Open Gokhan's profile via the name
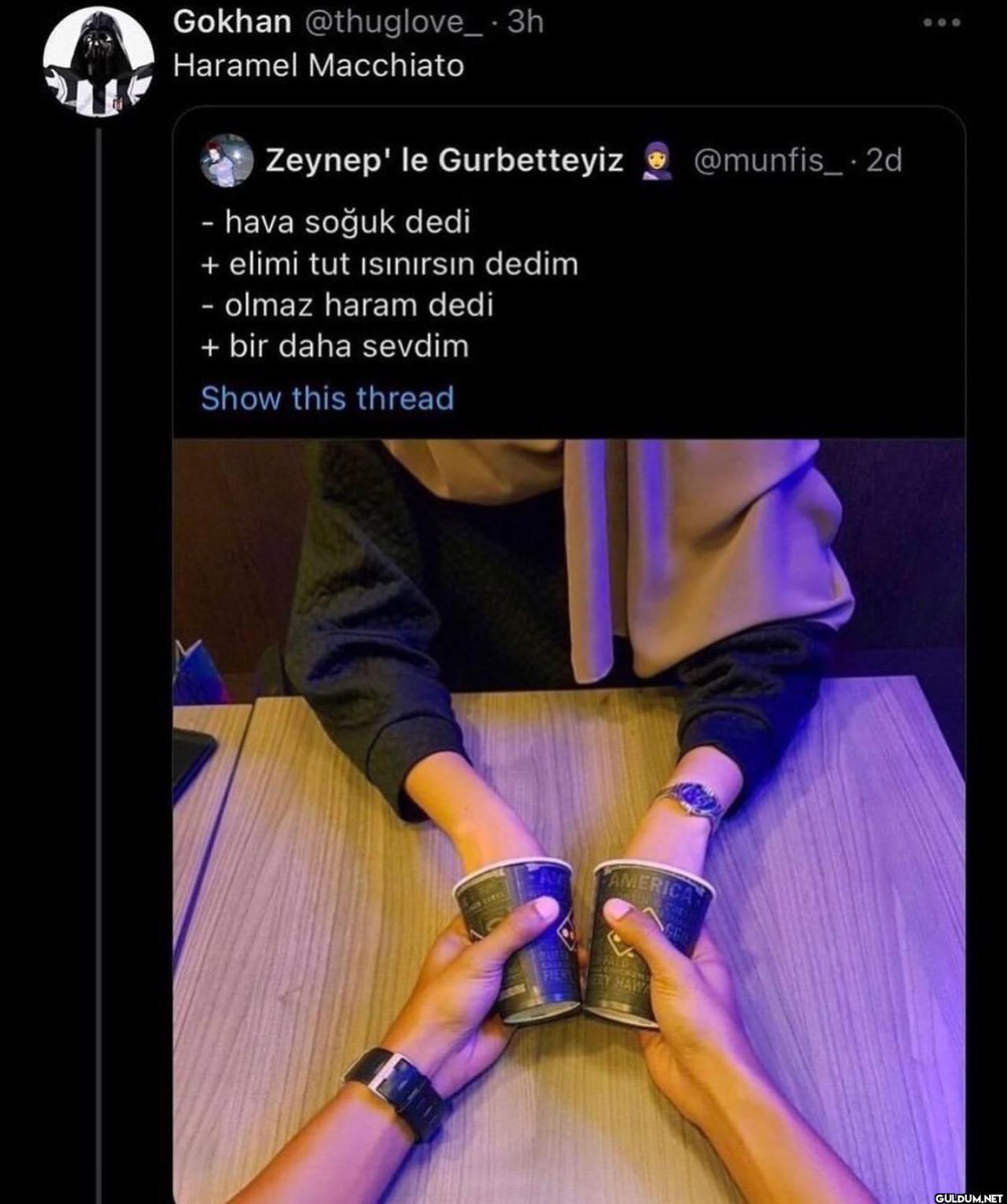The image size is (1007, 1204). [231, 22]
